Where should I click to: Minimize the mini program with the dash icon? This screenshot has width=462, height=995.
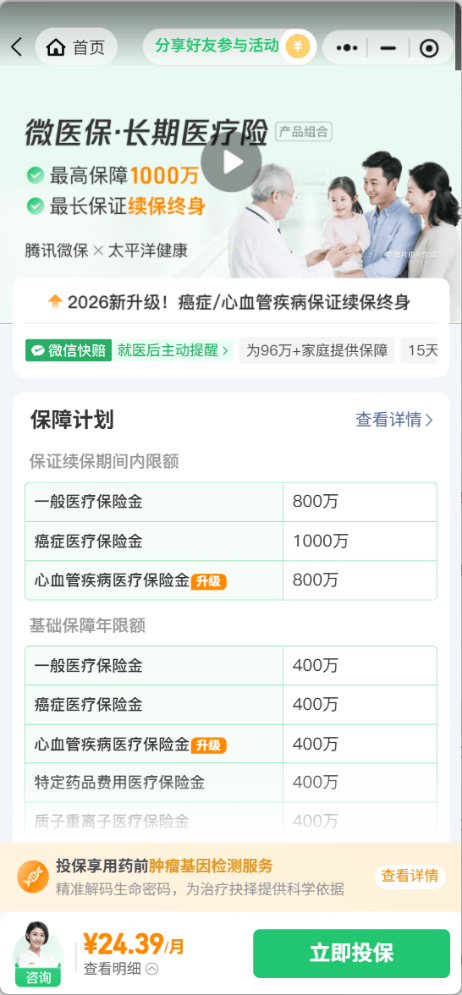(388, 48)
